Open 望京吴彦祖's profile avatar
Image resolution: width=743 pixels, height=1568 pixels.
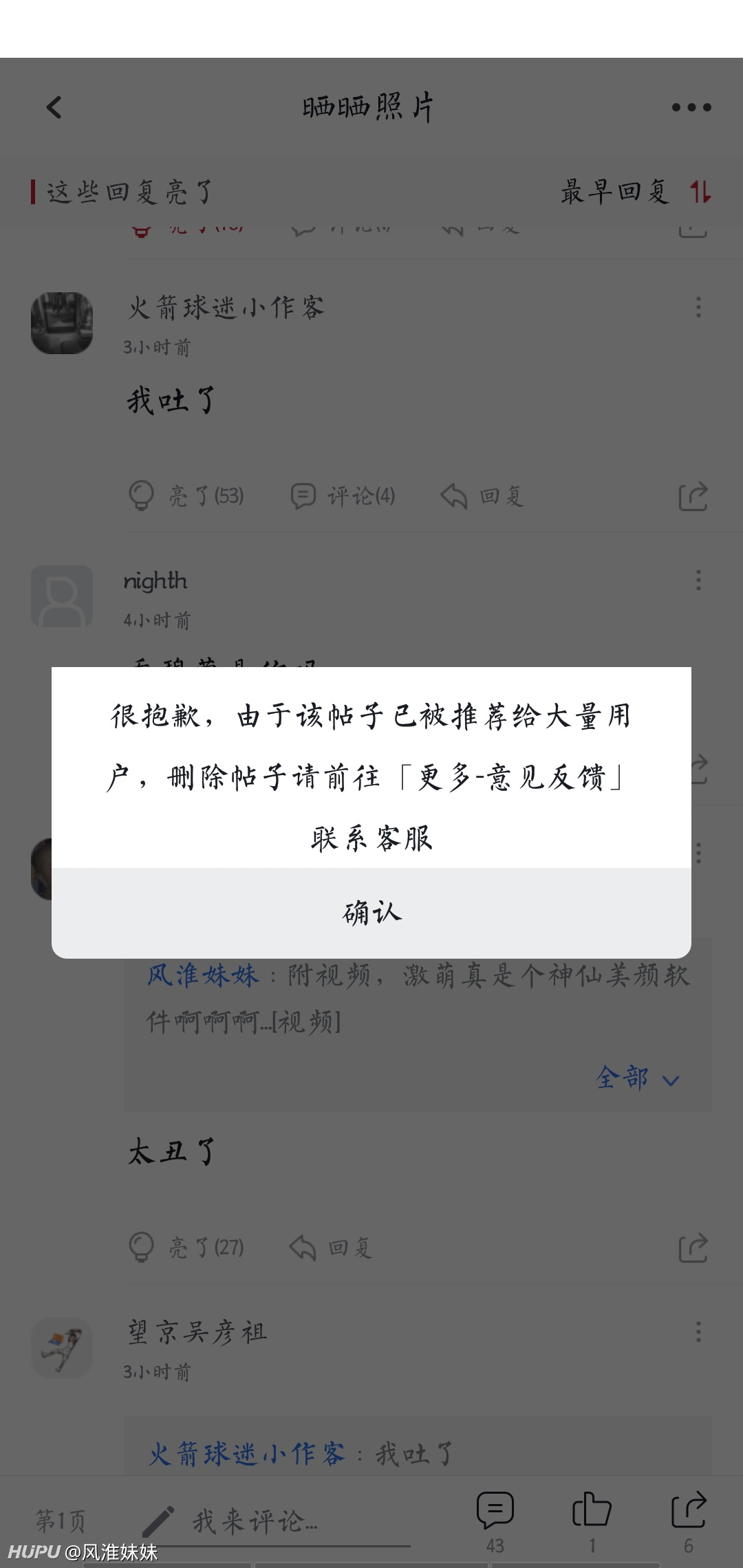(62, 1347)
